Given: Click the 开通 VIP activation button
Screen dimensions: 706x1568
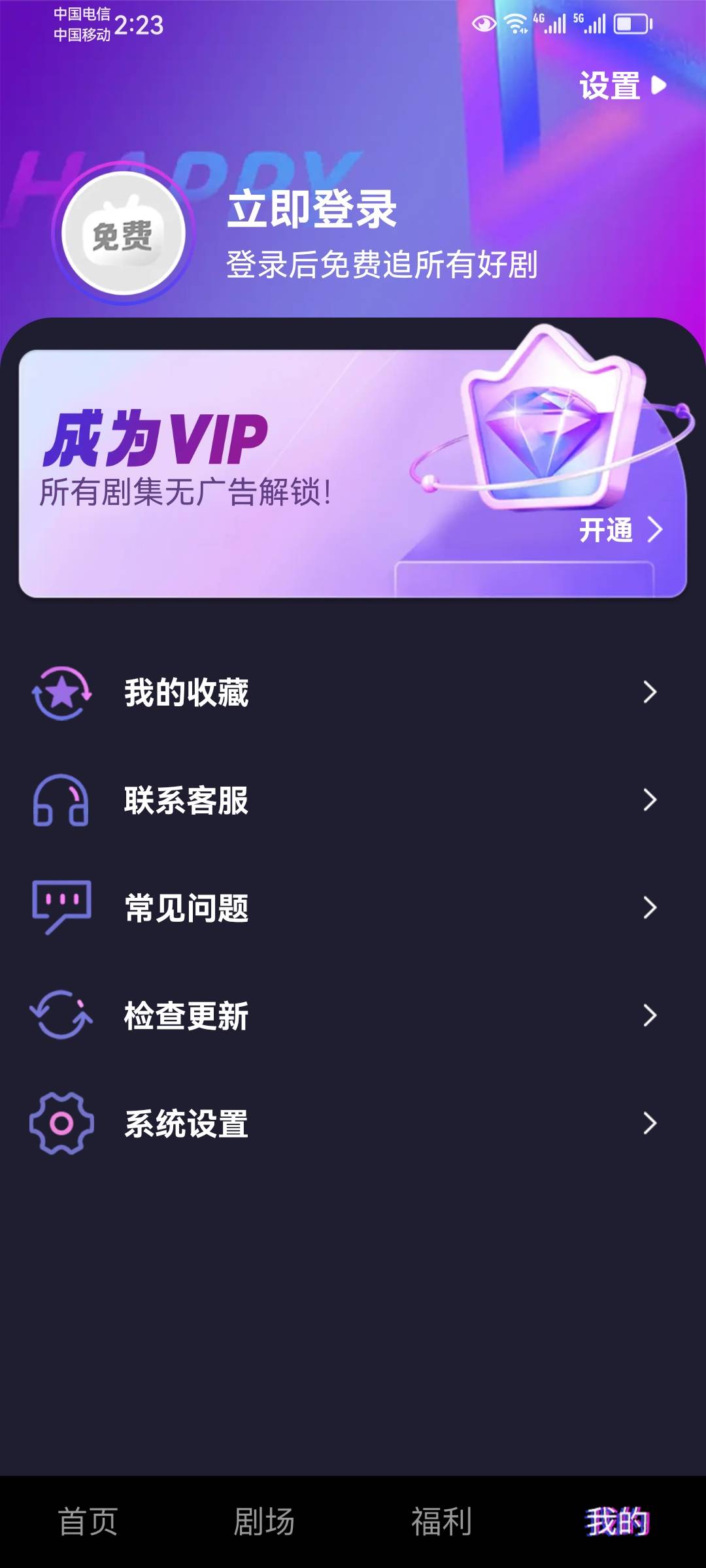Looking at the screenshot, I should (x=608, y=531).
